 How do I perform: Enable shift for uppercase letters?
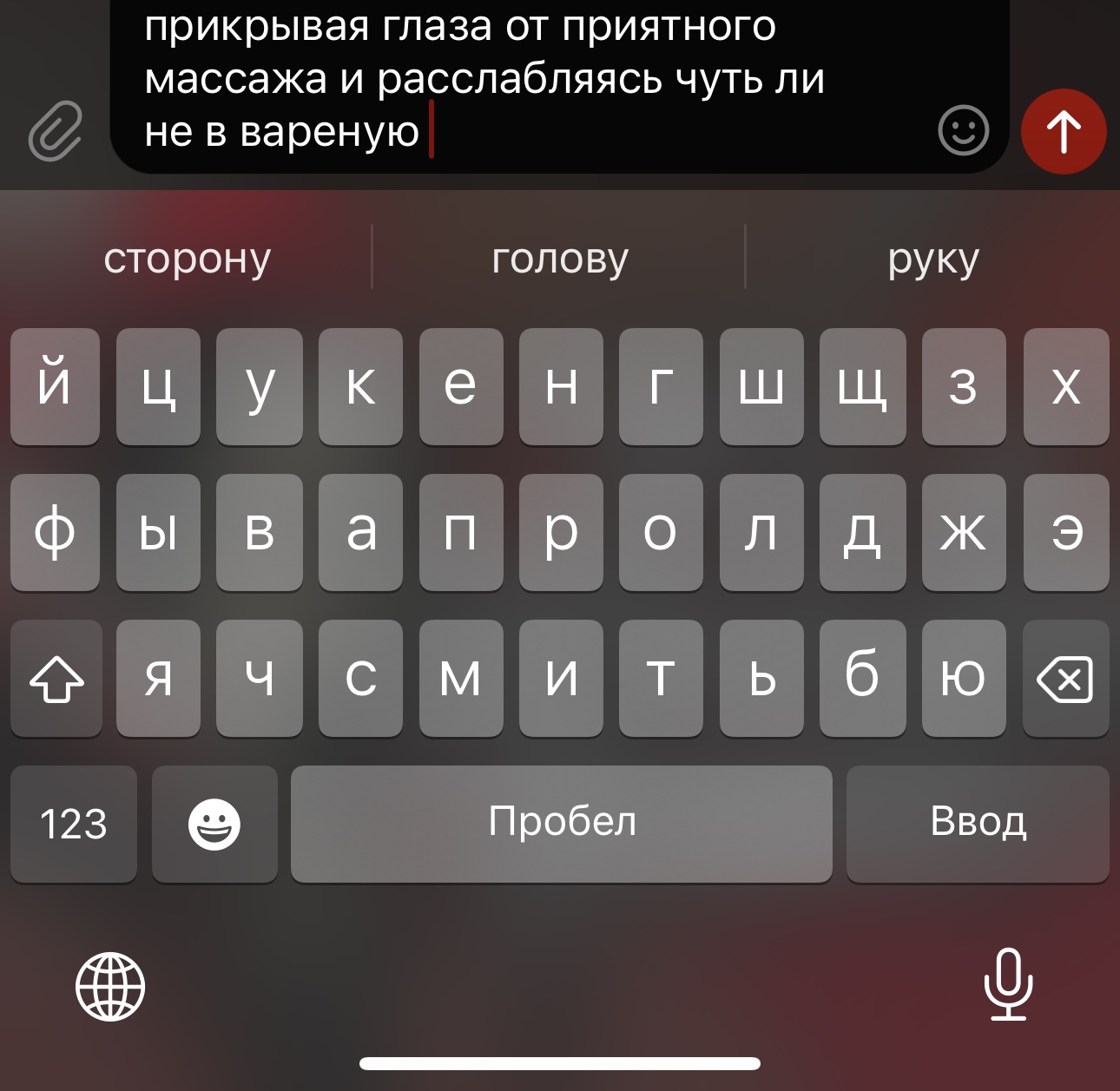click(x=56, y=679)
